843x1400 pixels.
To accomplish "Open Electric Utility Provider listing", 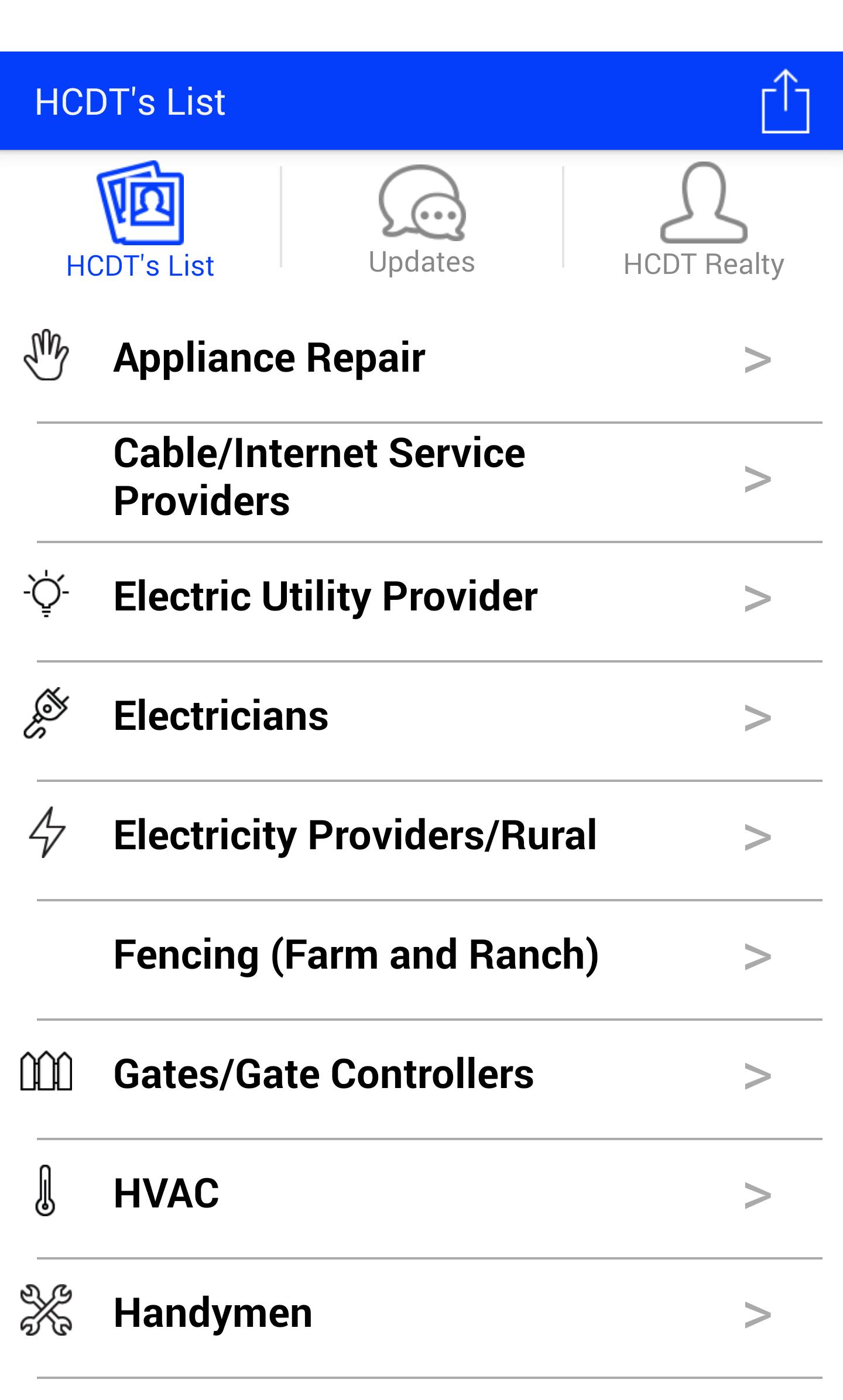I will point(421,597).
